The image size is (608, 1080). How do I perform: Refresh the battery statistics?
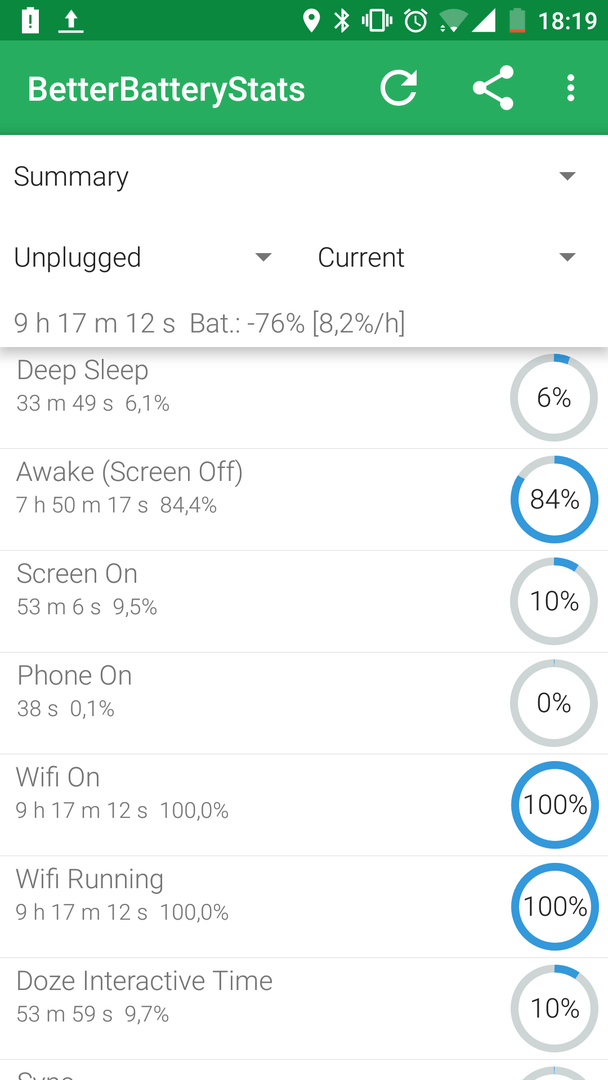pos(398,88)
